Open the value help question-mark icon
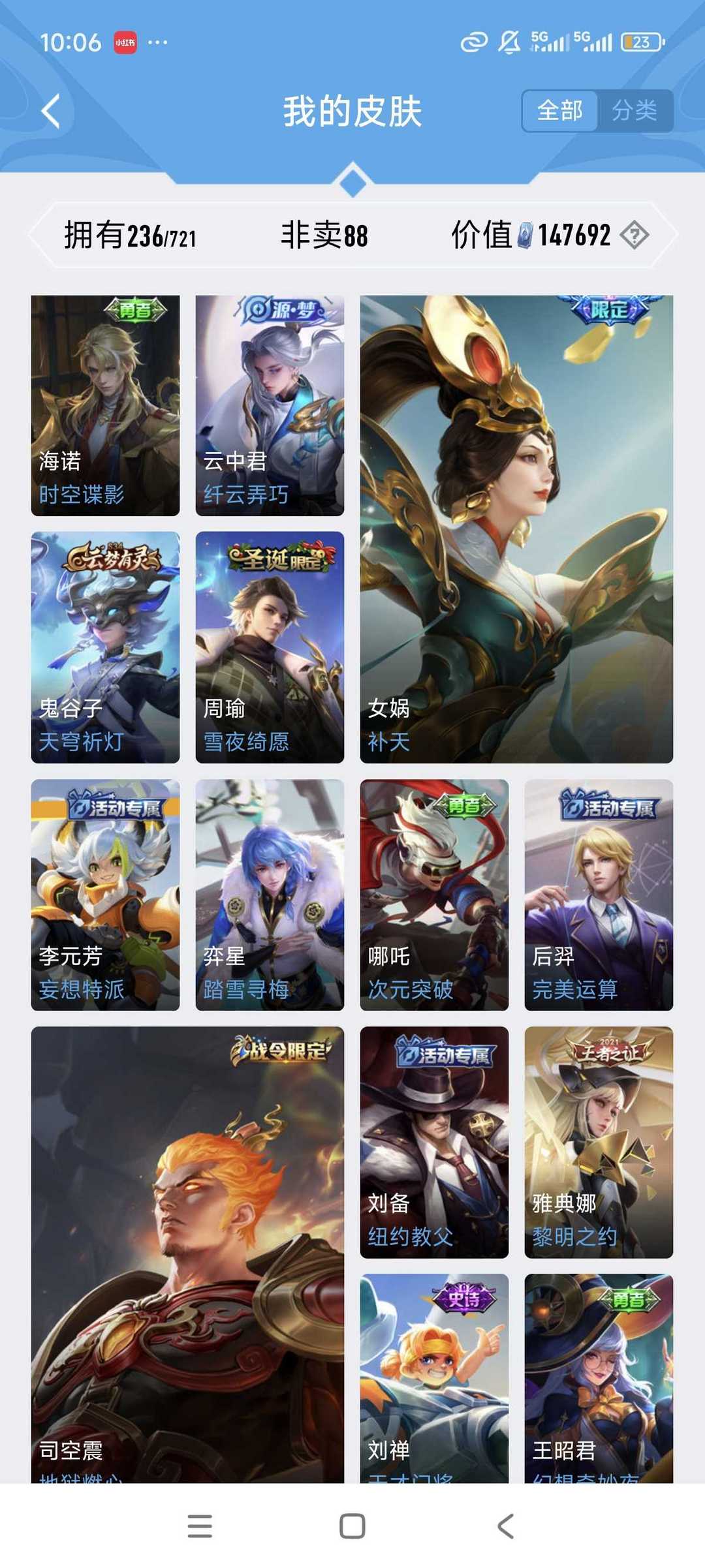Viewport: 705px width, 1568px height. click(x=634, y=235)
